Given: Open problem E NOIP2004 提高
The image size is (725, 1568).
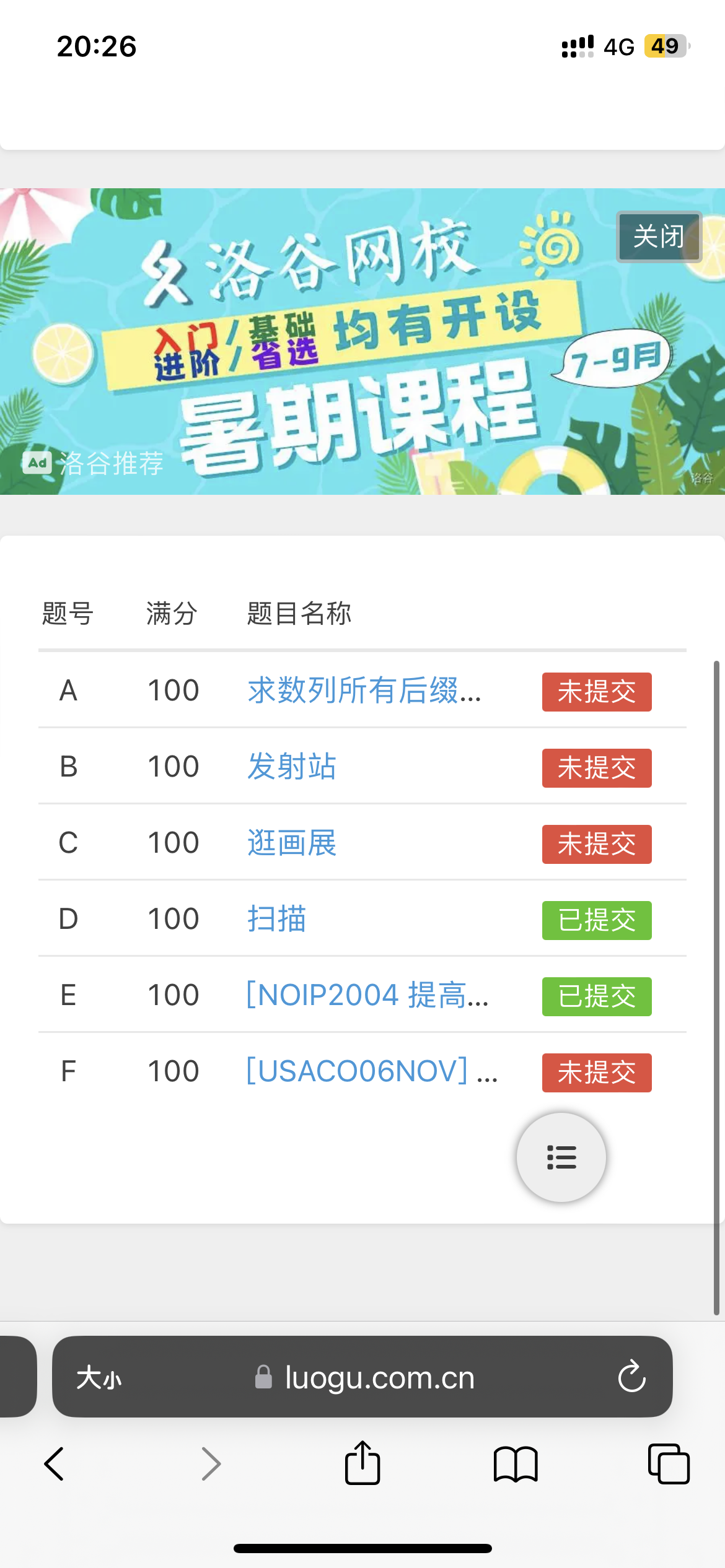Looking at the screenshot, I should pos(367,995).
